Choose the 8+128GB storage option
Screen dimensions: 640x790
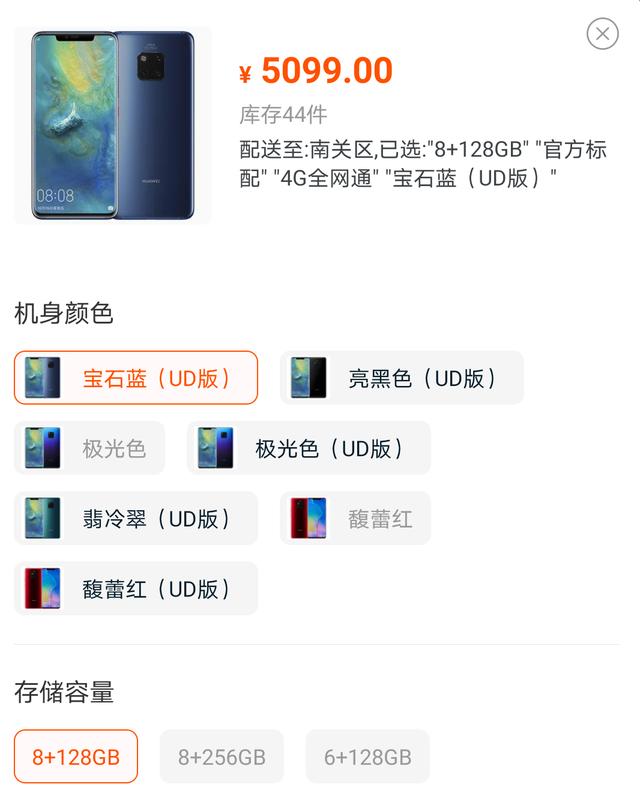point(76,756)
